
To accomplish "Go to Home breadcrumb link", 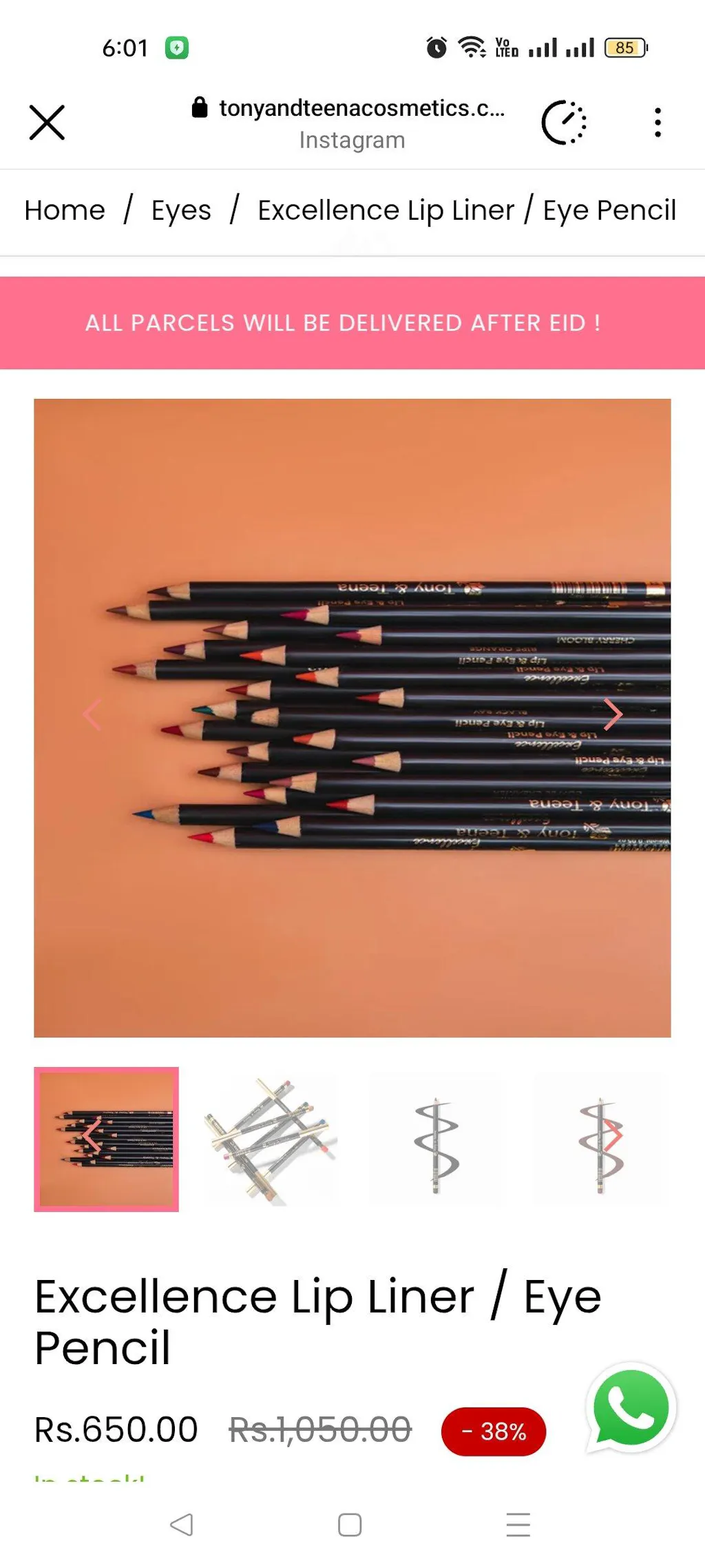I will (x=65, y=210).
